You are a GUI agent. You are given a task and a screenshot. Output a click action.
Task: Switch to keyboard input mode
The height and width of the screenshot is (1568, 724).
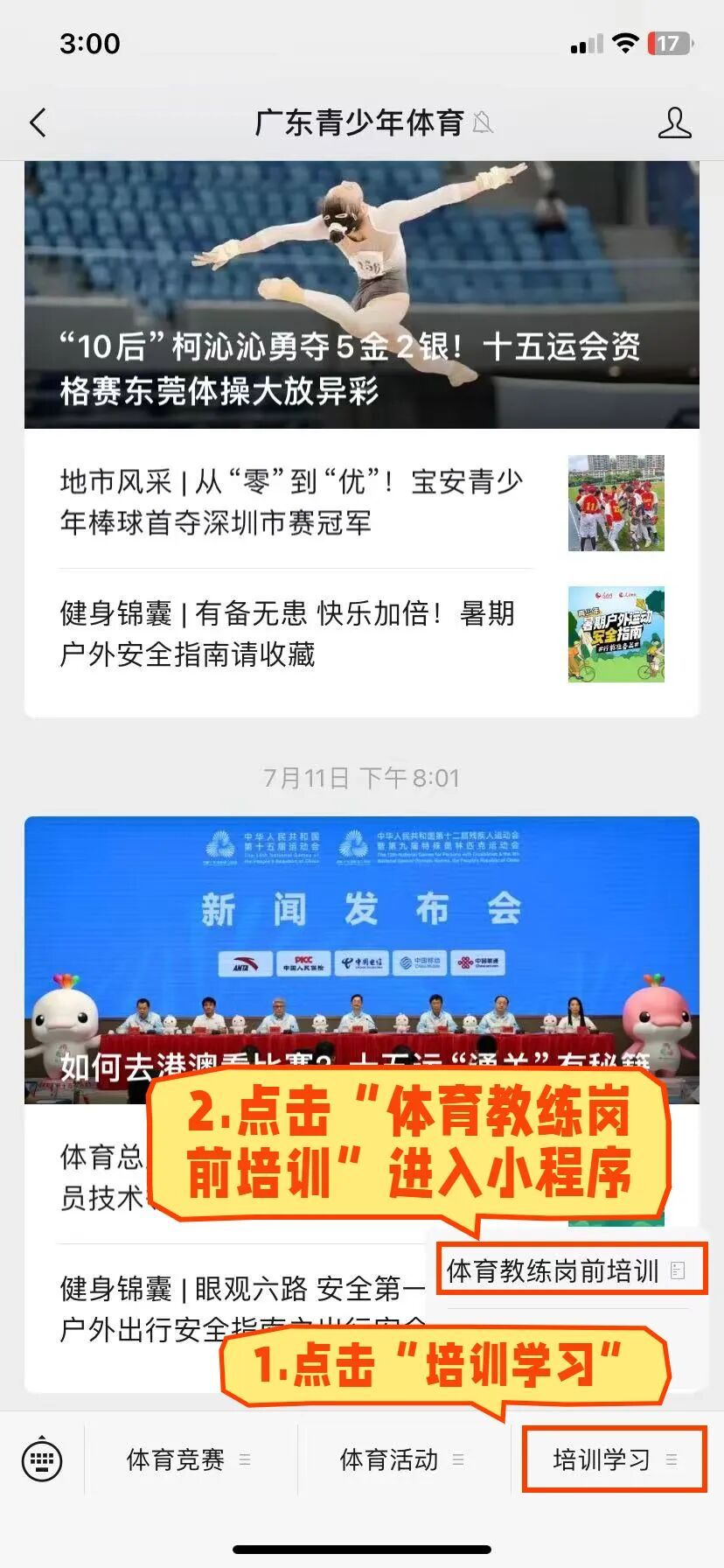41,1459
